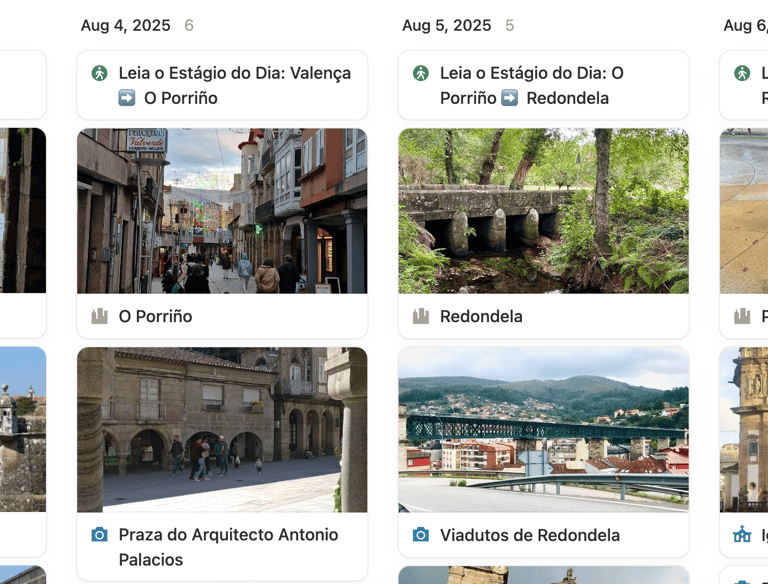Open the Valença to O Porriño stage card
Image resolution: width=768 pixels, height=584 pixels.
[x=222, y=86]
